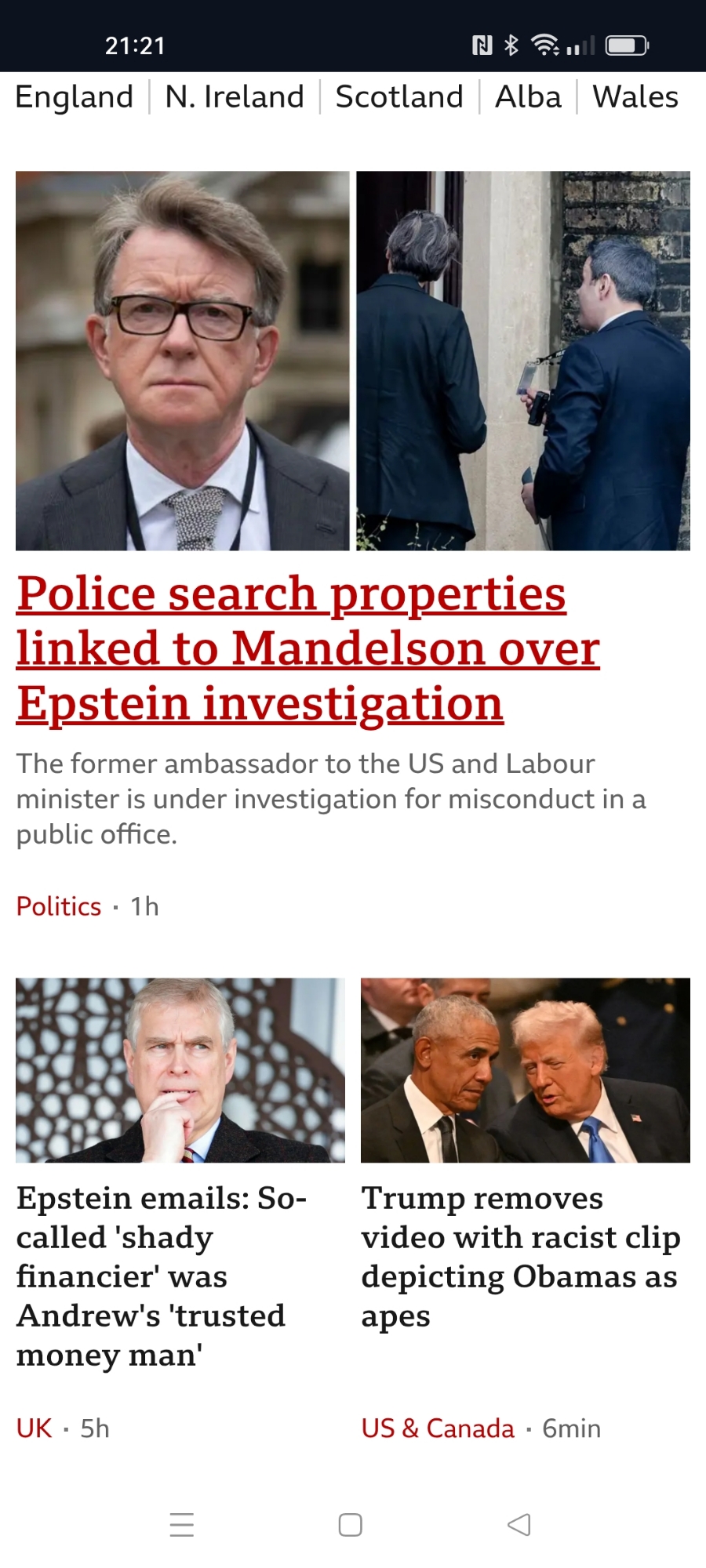The height and width of the screenshot is (1568, 706).
Task: Read the Epstein emails 'shady financier' article
Action: [161, 1276]
